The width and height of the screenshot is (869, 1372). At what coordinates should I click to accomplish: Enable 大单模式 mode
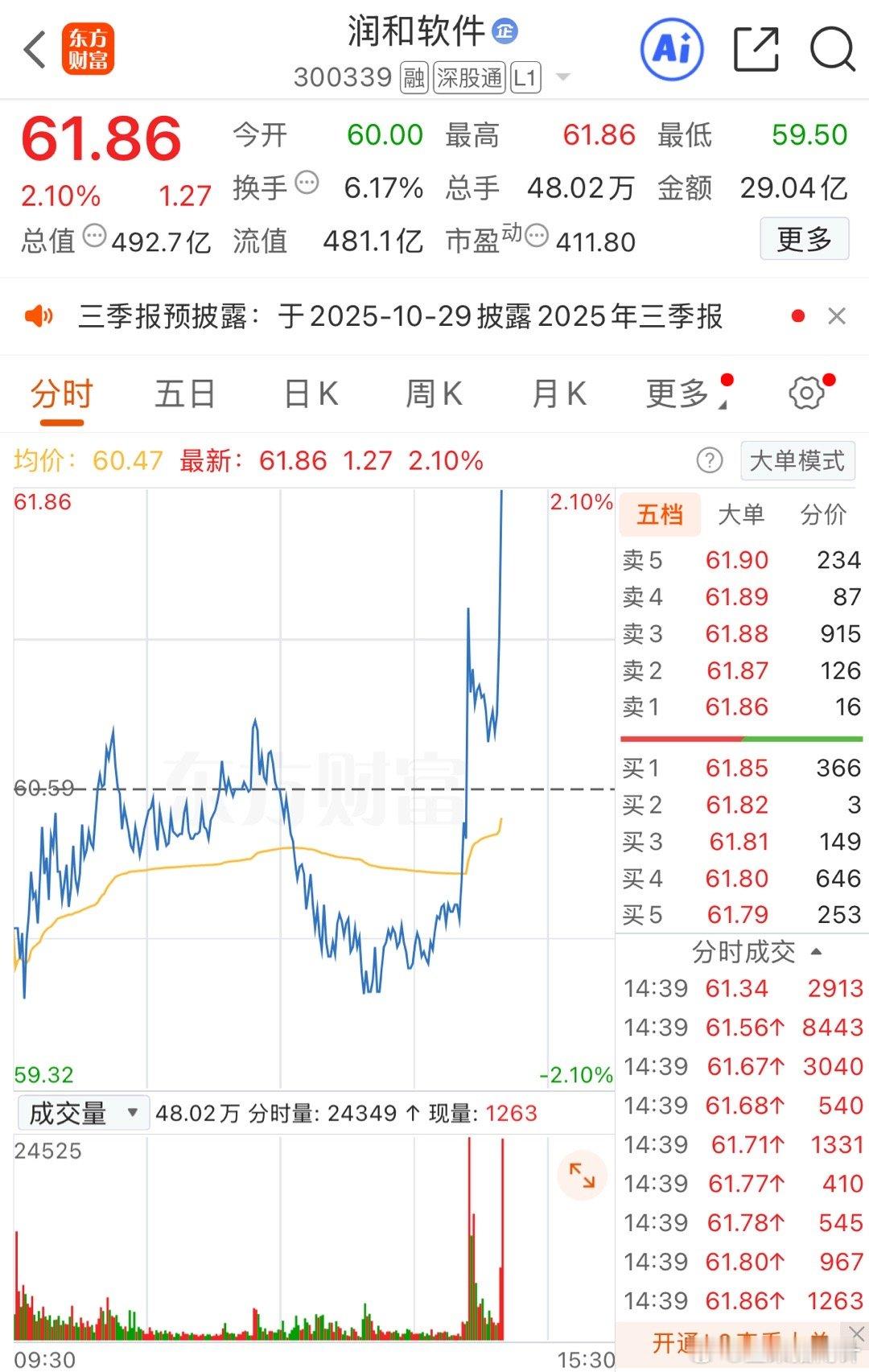click(797, 461)
